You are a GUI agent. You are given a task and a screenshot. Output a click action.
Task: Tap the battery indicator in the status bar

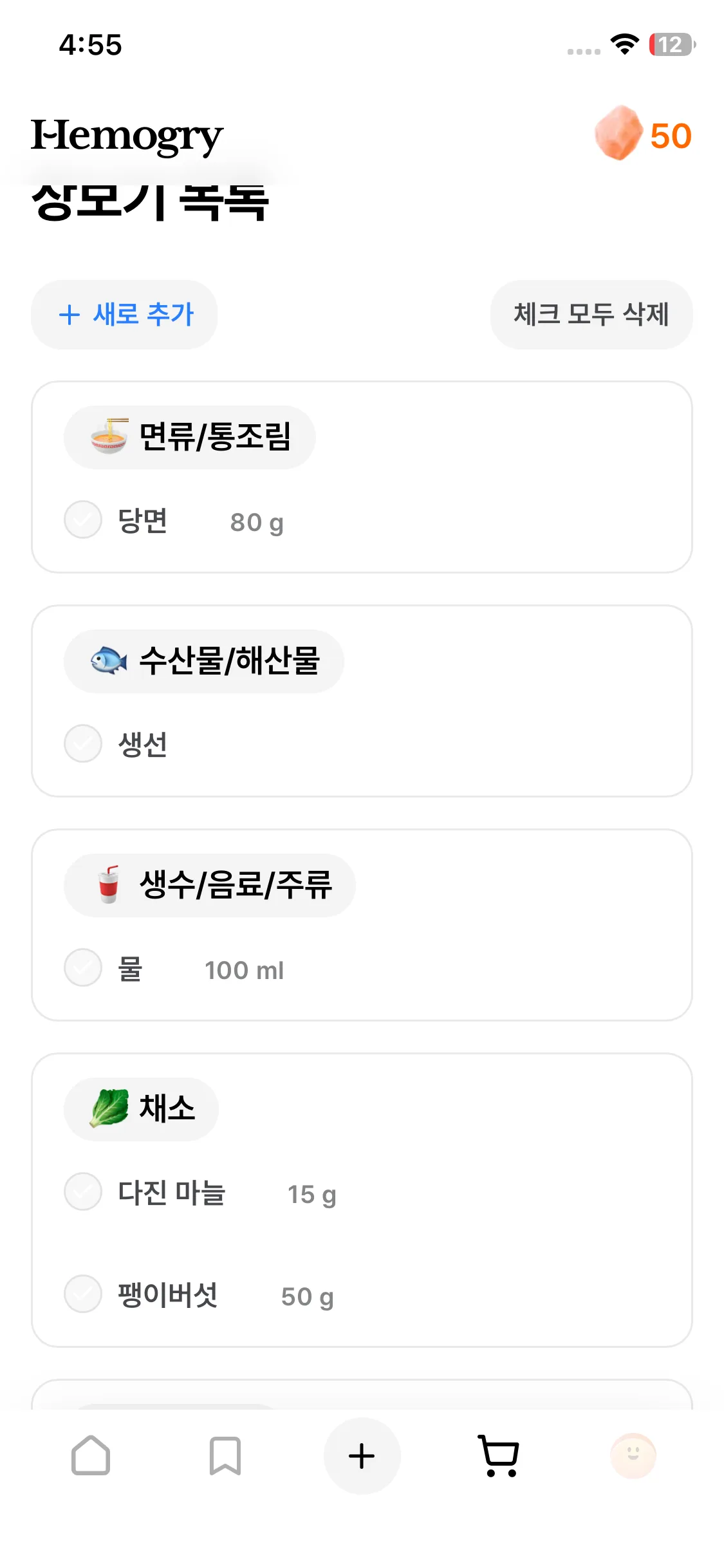click(671, 45)
